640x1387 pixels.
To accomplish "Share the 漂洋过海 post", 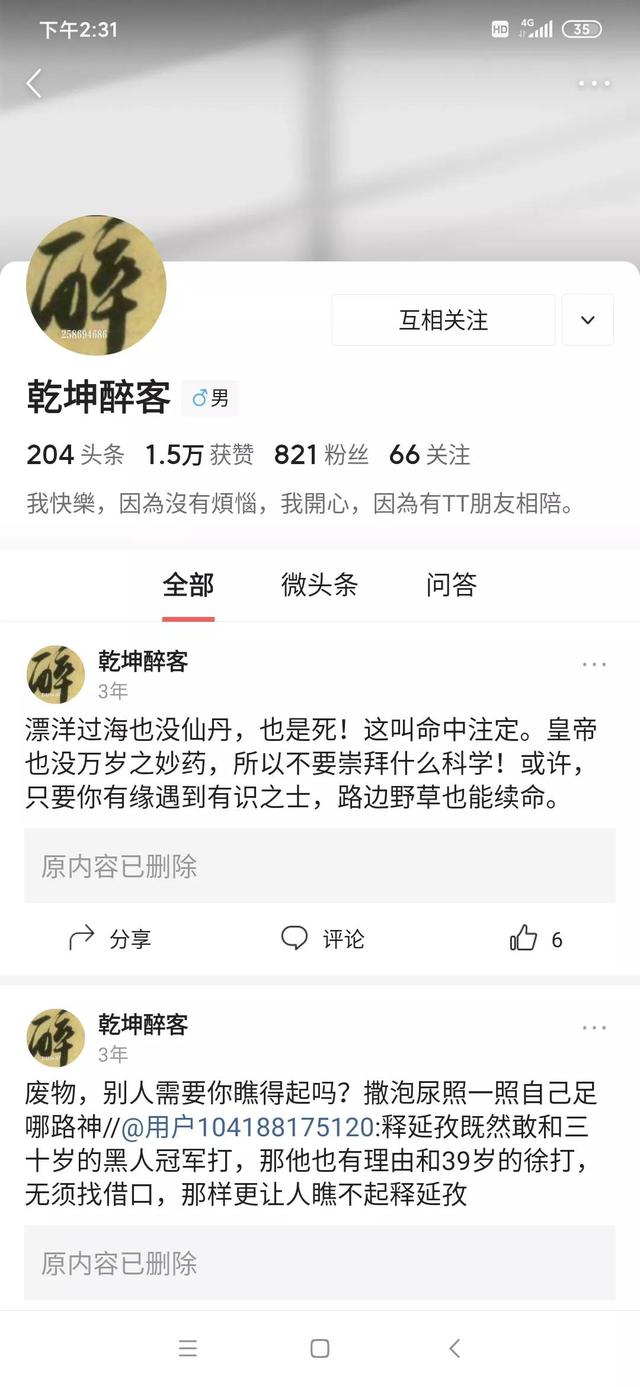I will 109,939.
